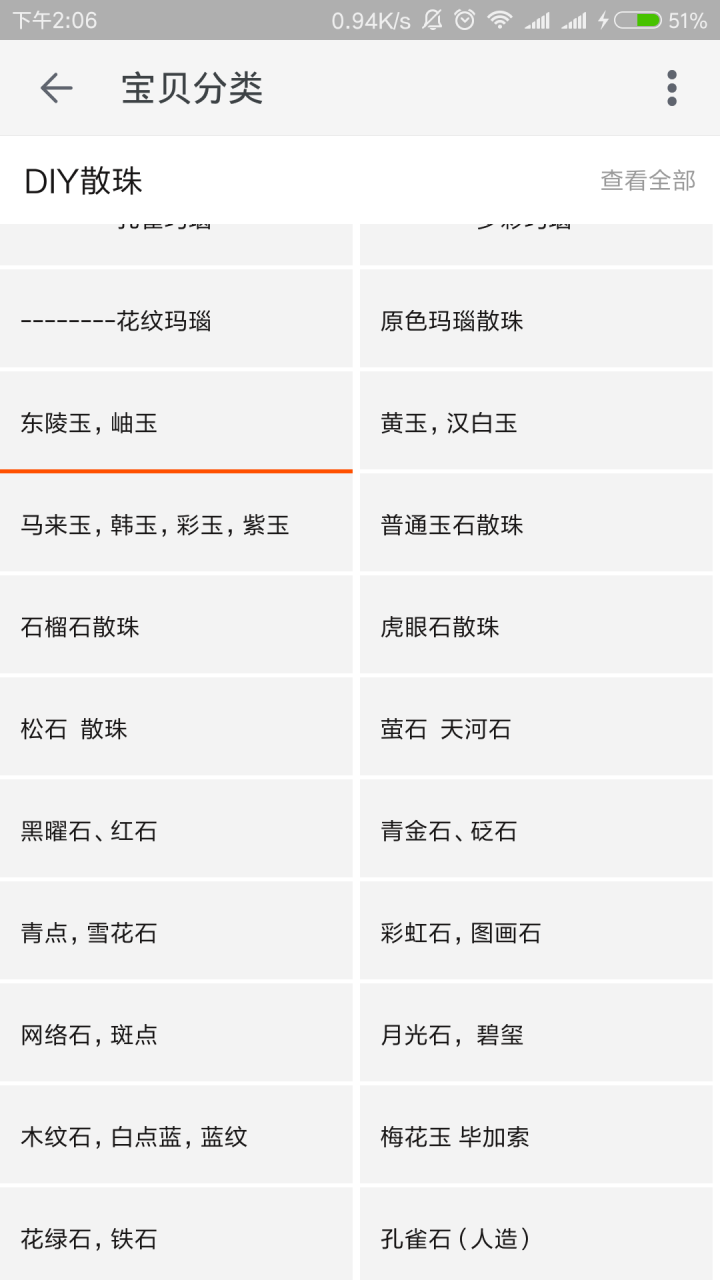Select the 孔雀石（人造）category
This screenshot has height=1280, width=720.
click(536, 1239)
